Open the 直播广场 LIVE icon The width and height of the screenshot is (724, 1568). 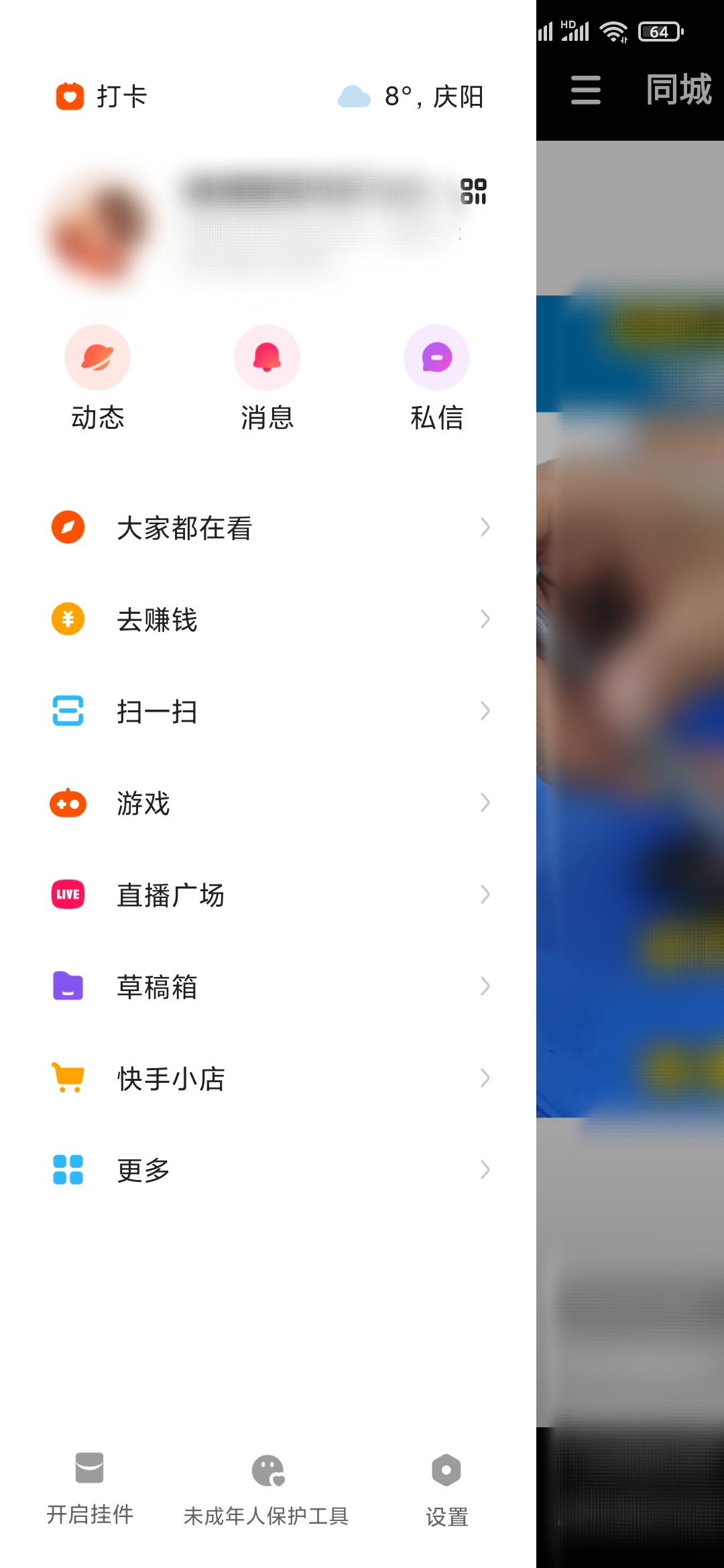click(x=66, y=895)
